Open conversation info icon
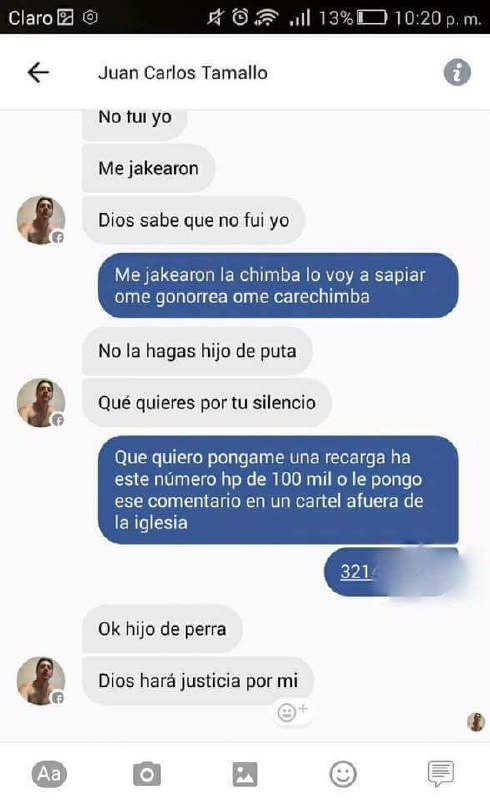 (x=457, y=72)
